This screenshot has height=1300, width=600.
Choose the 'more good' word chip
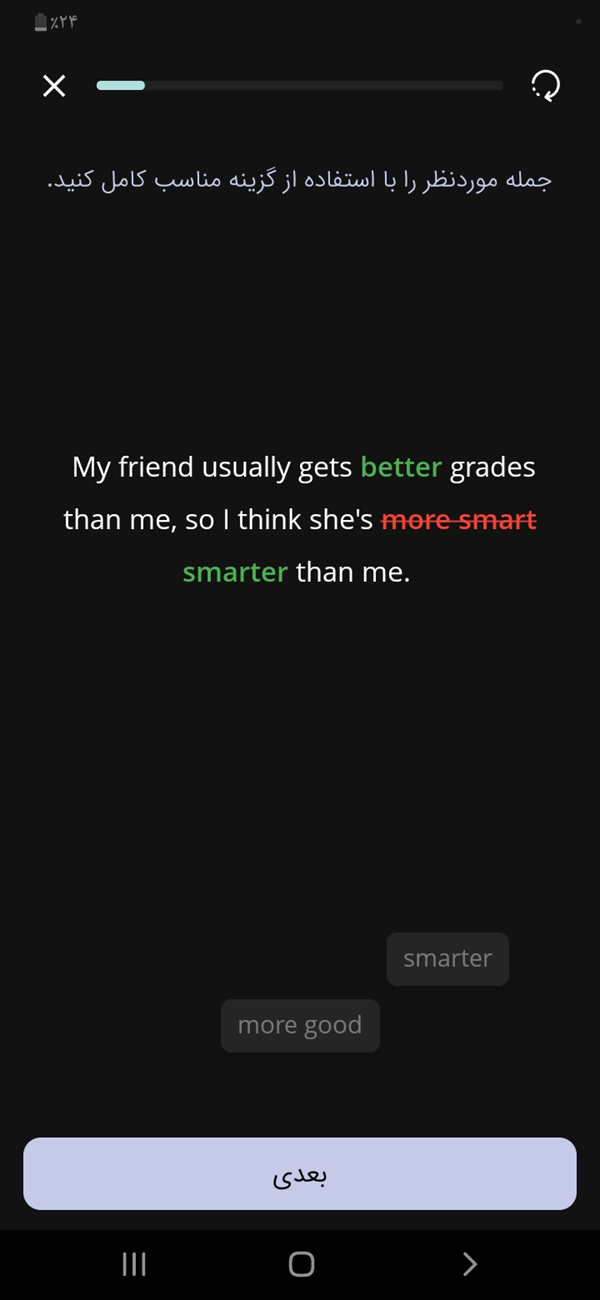tap(300, 1026)
